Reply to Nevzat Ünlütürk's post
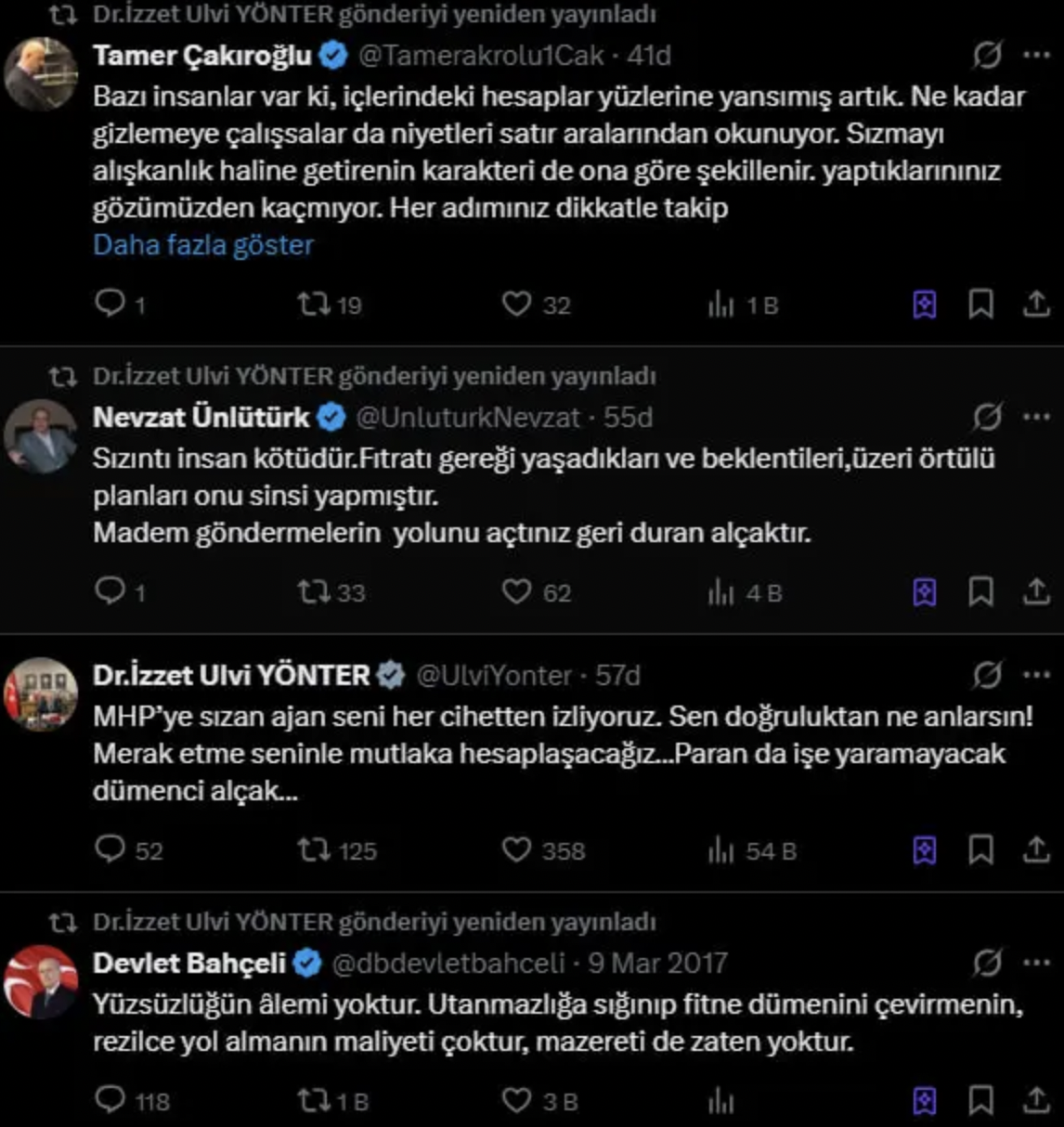1064x1127 pixels. click(110, 591)
